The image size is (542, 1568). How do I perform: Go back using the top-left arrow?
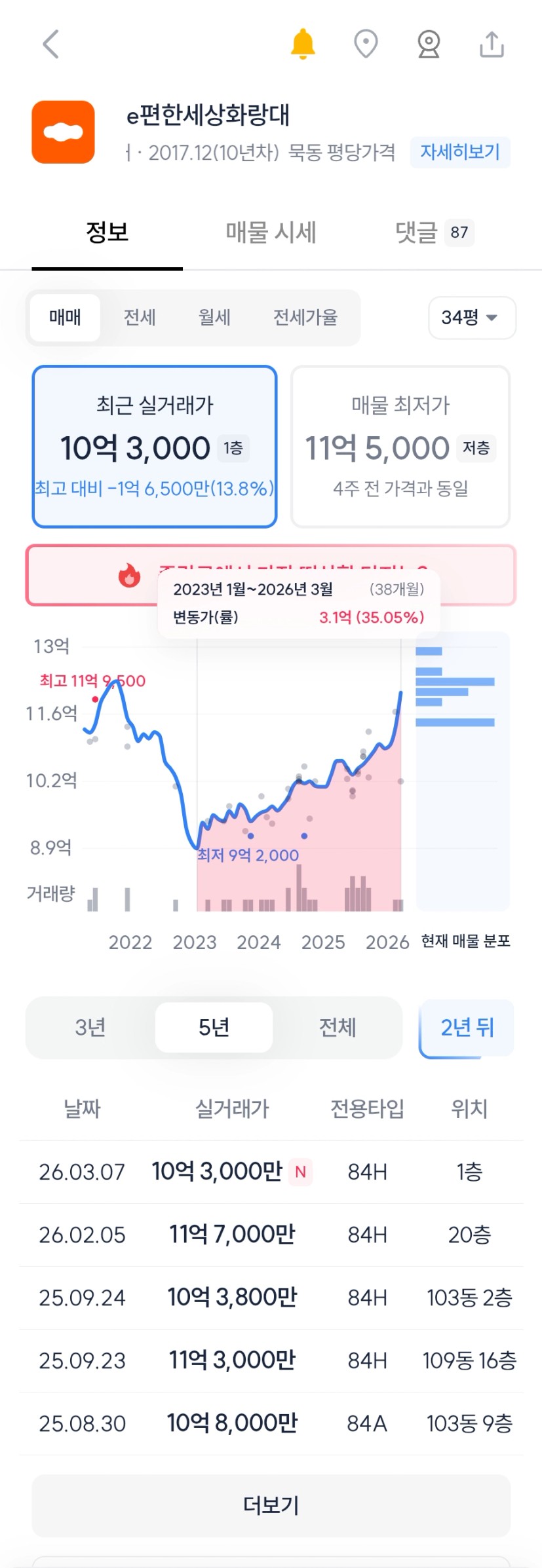[51, 45]
